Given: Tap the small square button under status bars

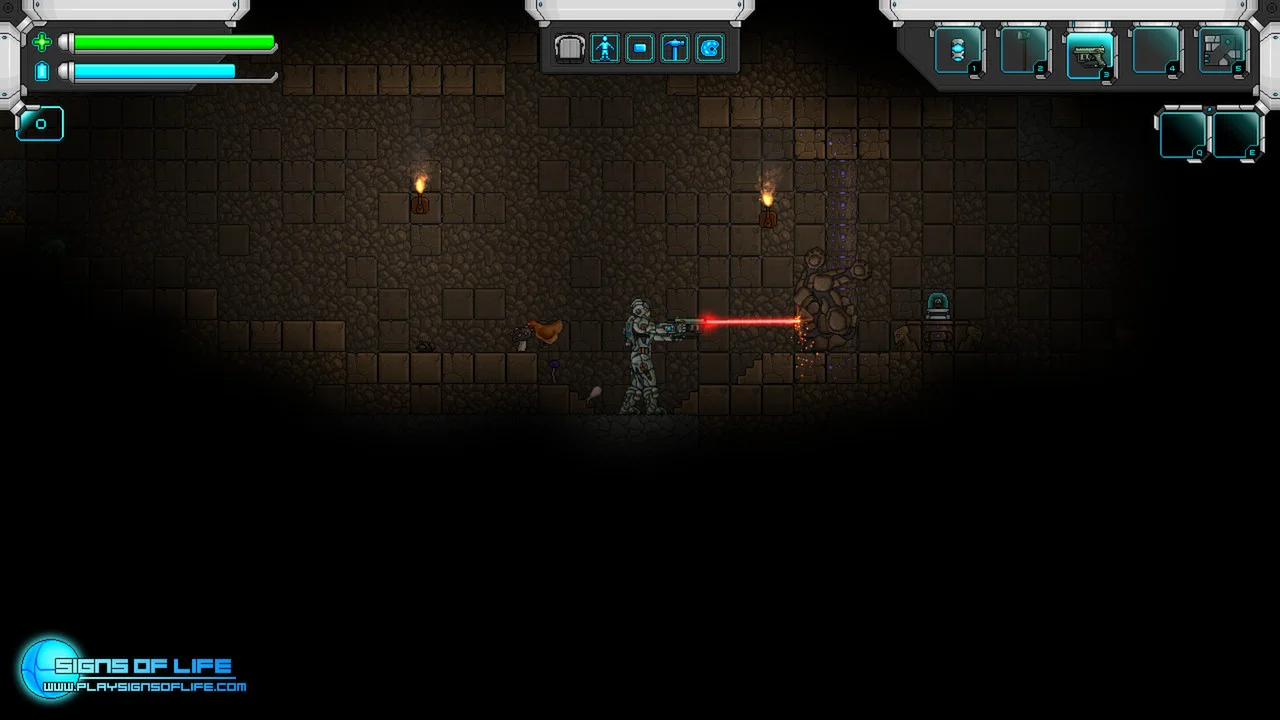Looking at the screenshot, I should tap(40, 124).
